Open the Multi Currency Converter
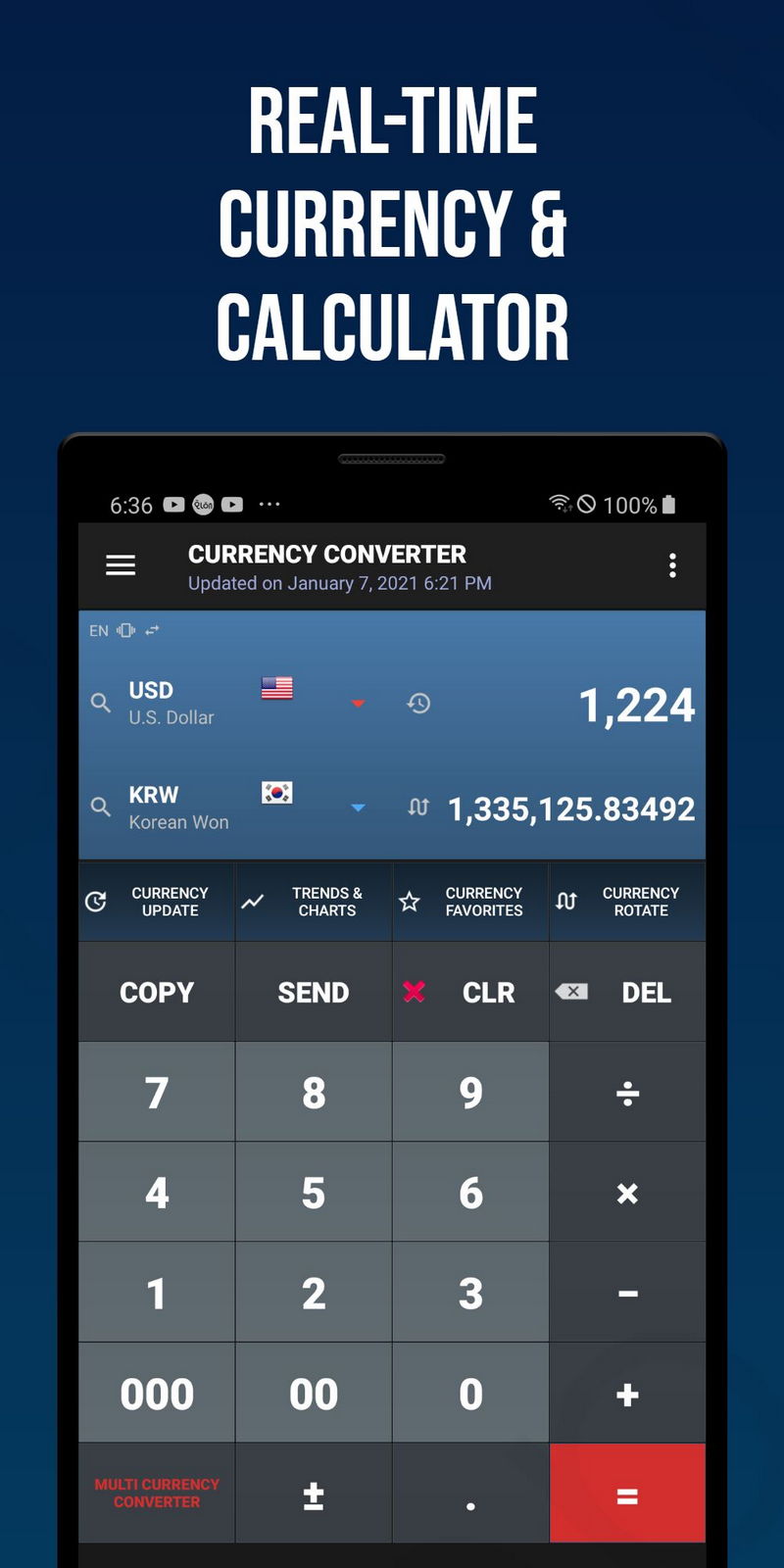This screenshot has height=1568, width=784. [157, 1494]
